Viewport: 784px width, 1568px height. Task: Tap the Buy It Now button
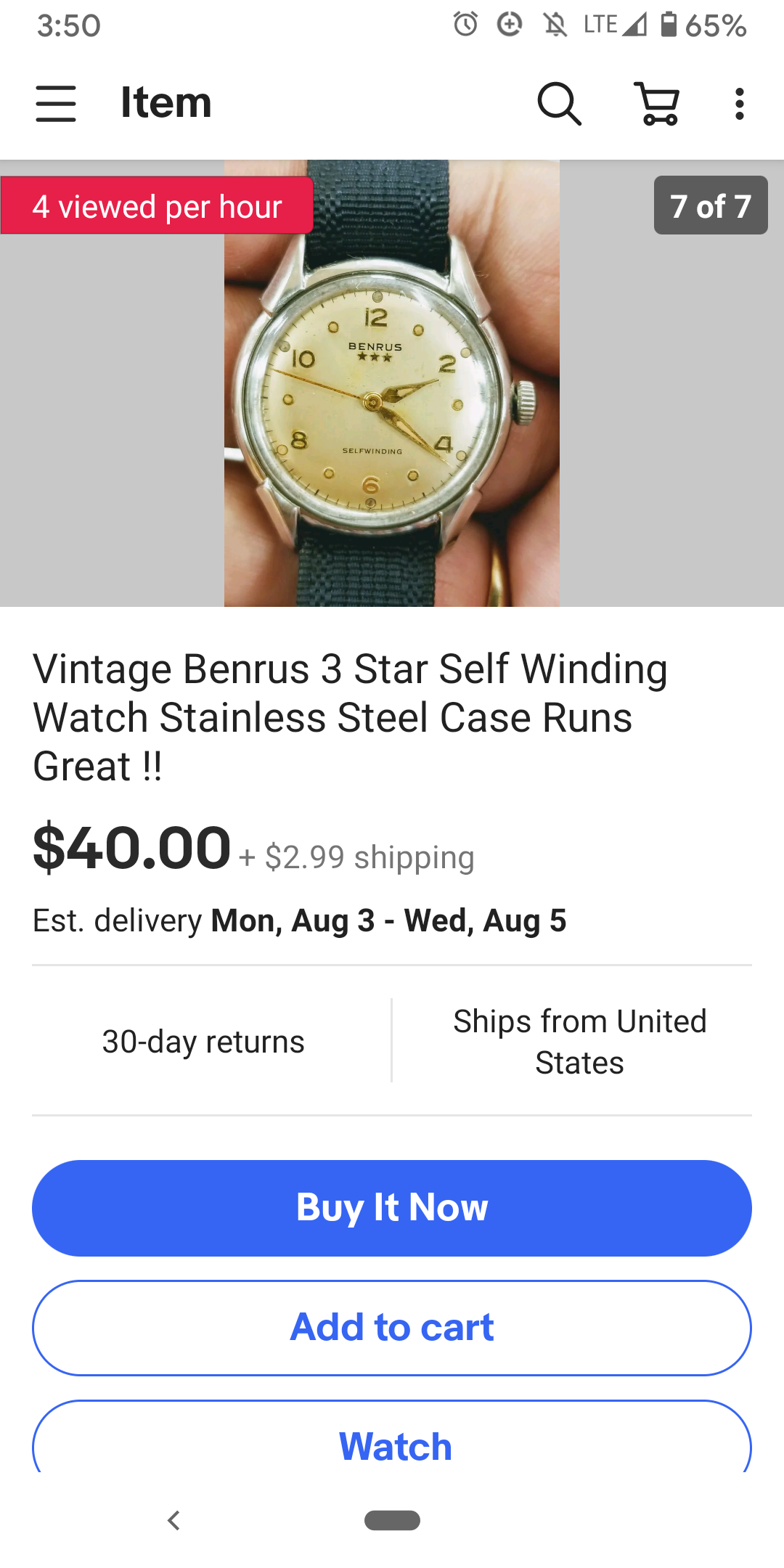[392, 1208]
